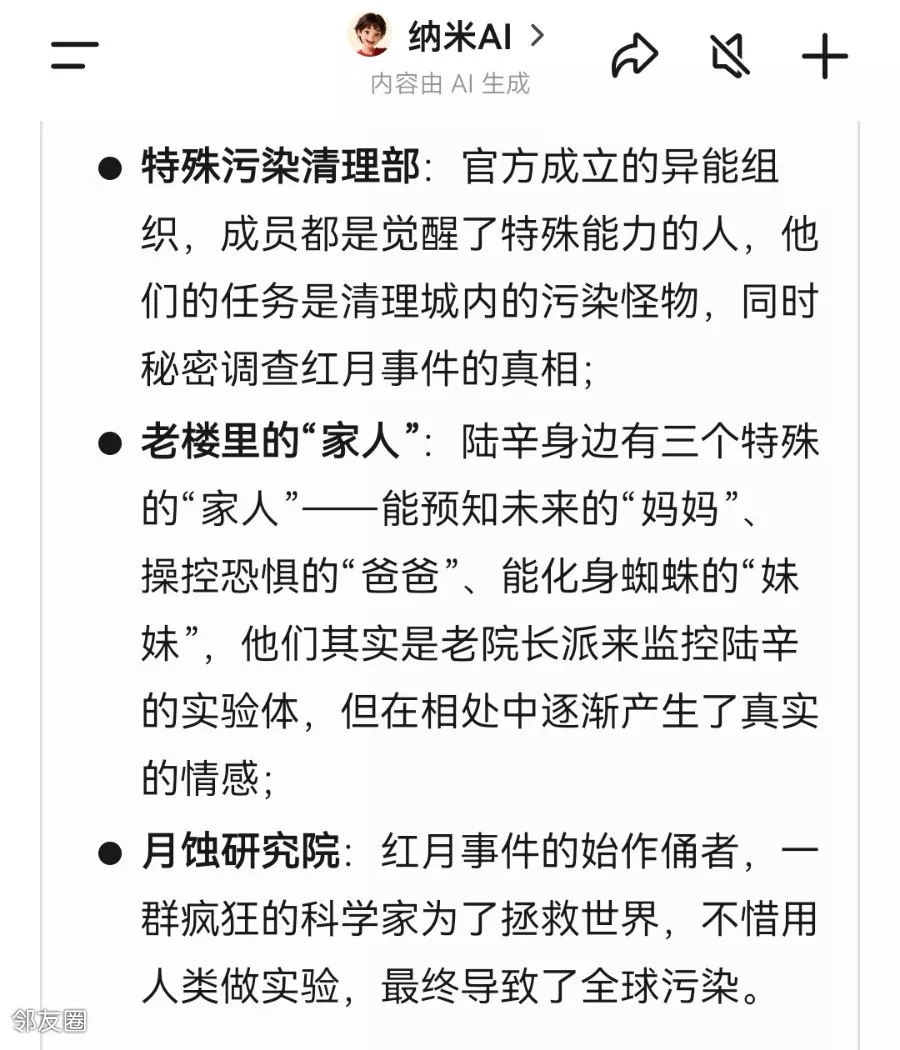Open the 纳米AI profile header

[447, 35]
